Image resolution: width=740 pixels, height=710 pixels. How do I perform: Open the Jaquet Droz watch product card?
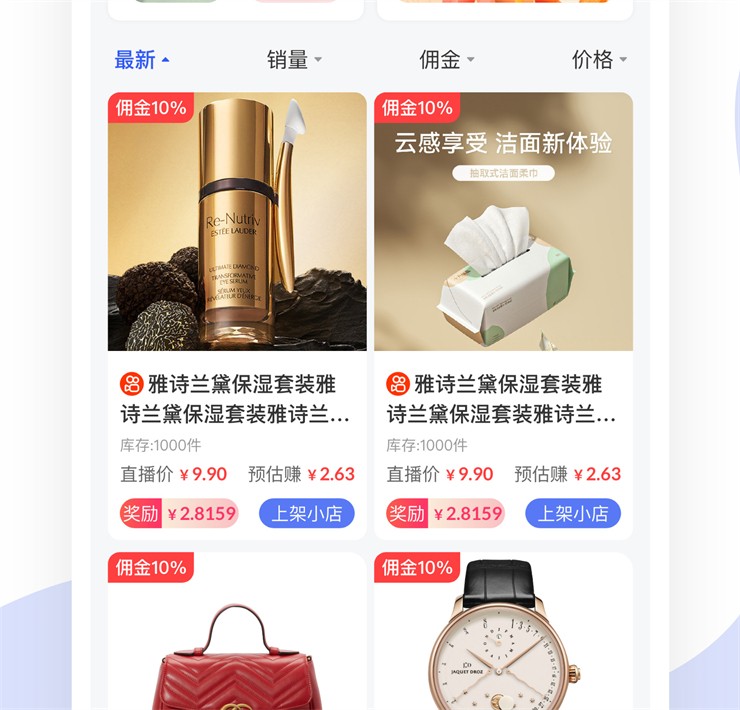[503, 640]
